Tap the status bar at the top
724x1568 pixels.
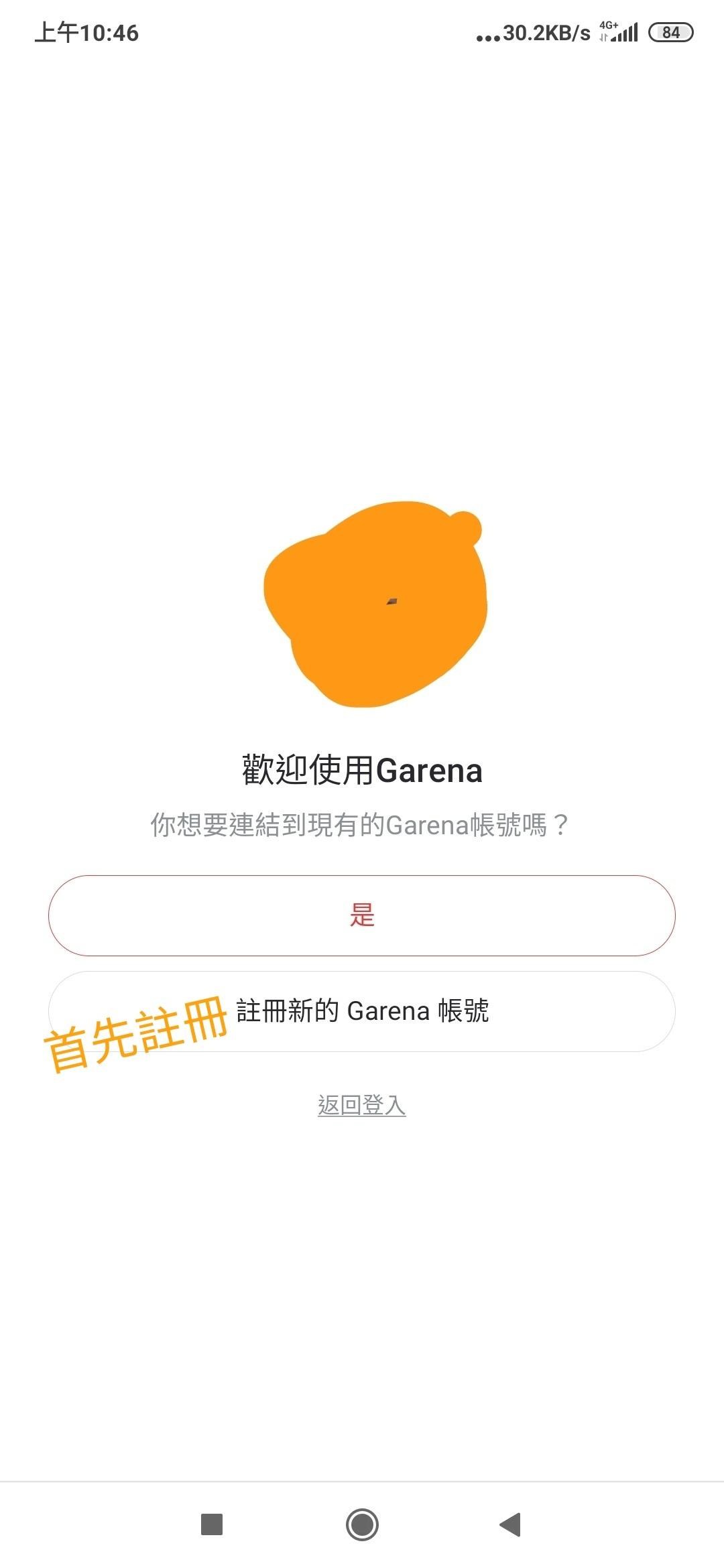coord(362,31)
